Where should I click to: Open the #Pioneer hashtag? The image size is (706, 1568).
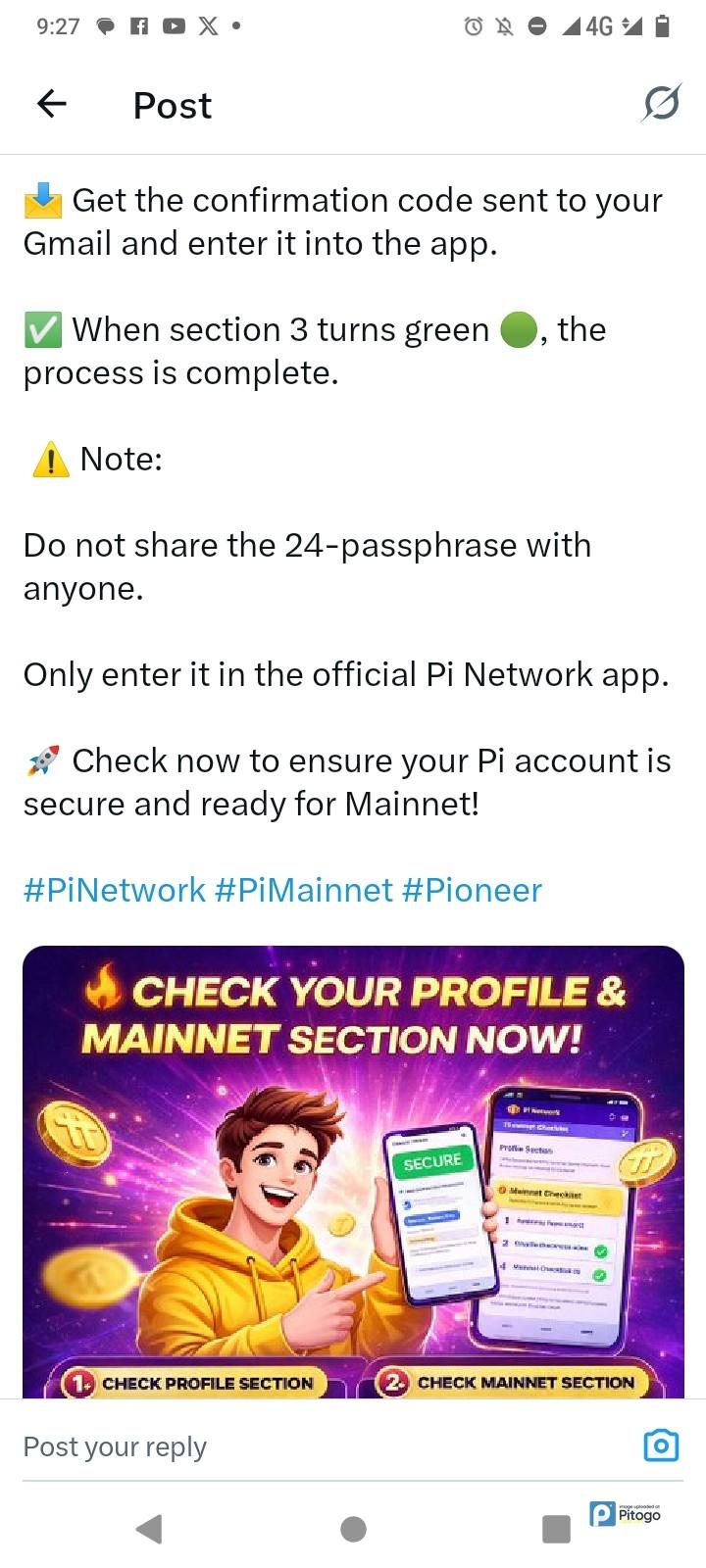pyautogui.click(x=471, y=890)
